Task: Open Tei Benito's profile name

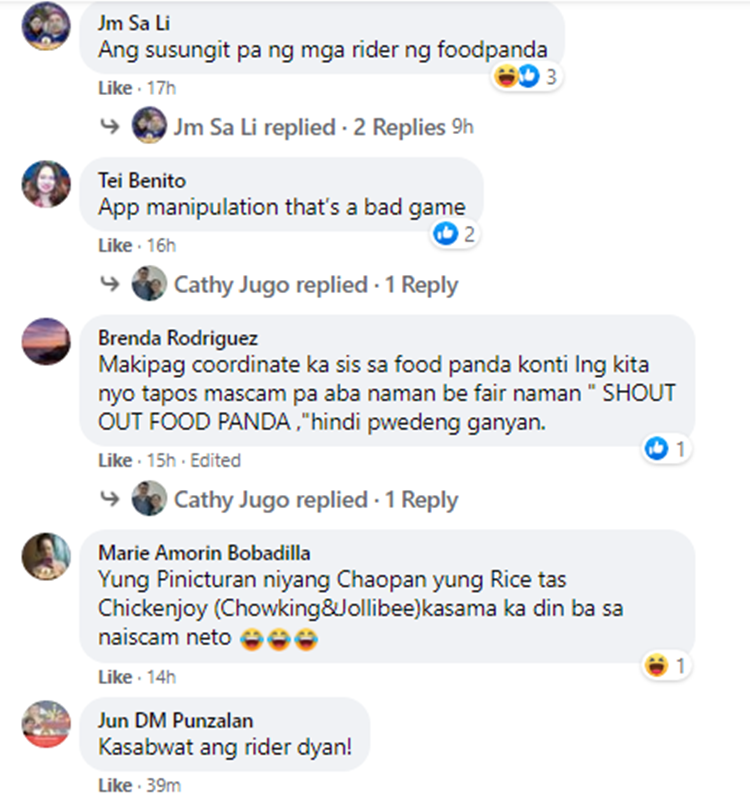Action: coord(141,180)
